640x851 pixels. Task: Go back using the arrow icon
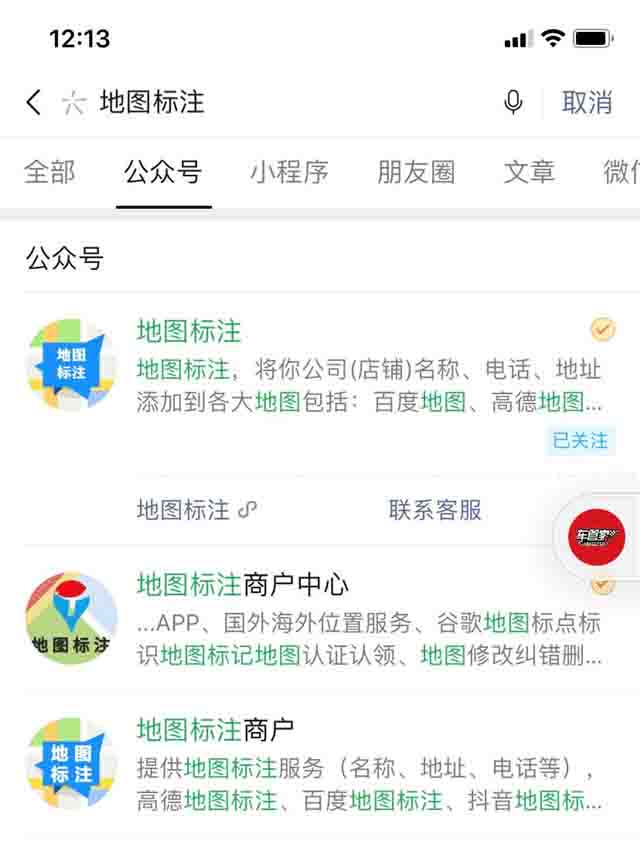pos(34,102)
